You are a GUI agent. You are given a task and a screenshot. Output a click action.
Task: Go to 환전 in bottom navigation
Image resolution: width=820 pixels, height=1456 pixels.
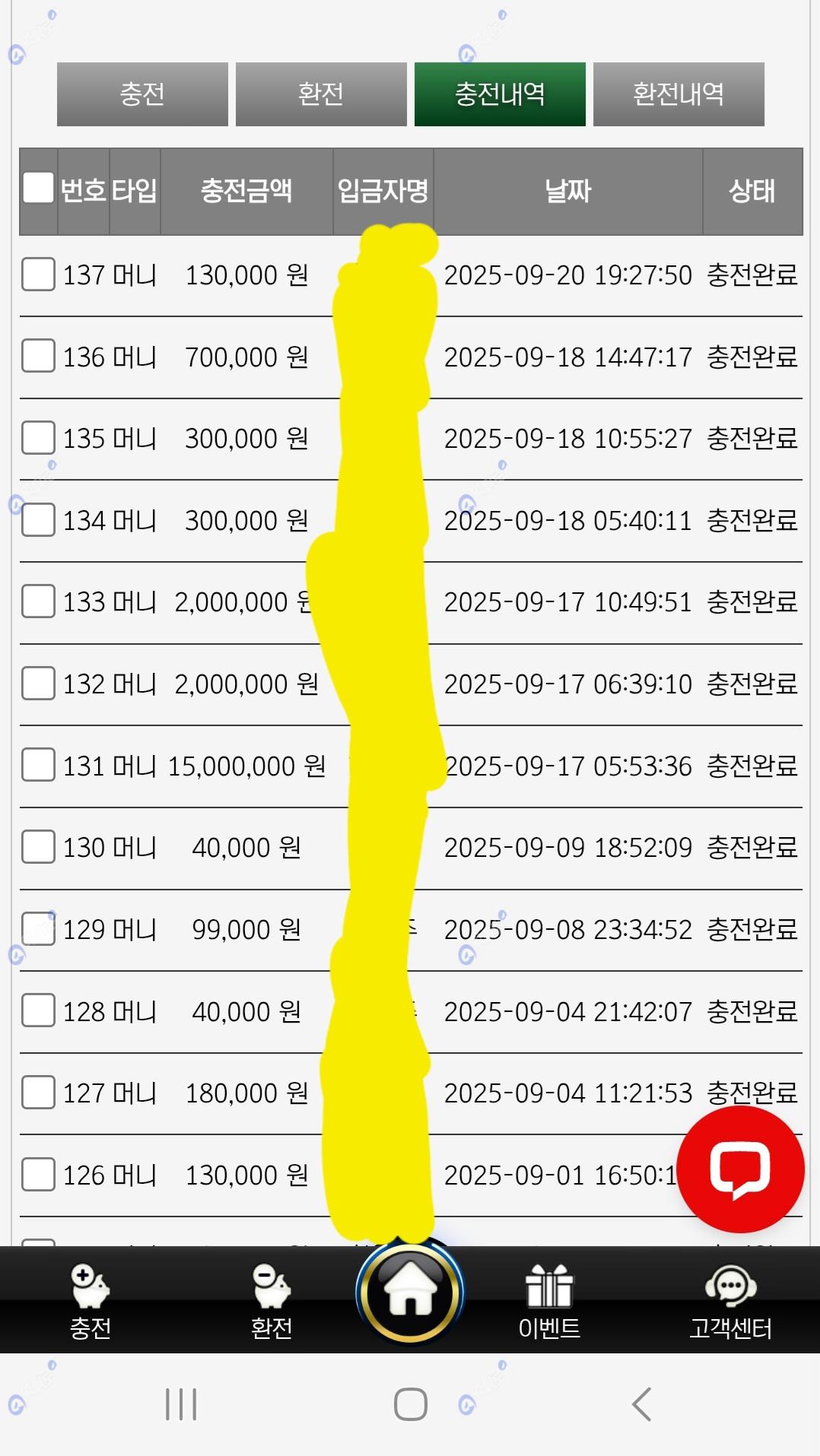(x=272, y=1301)
